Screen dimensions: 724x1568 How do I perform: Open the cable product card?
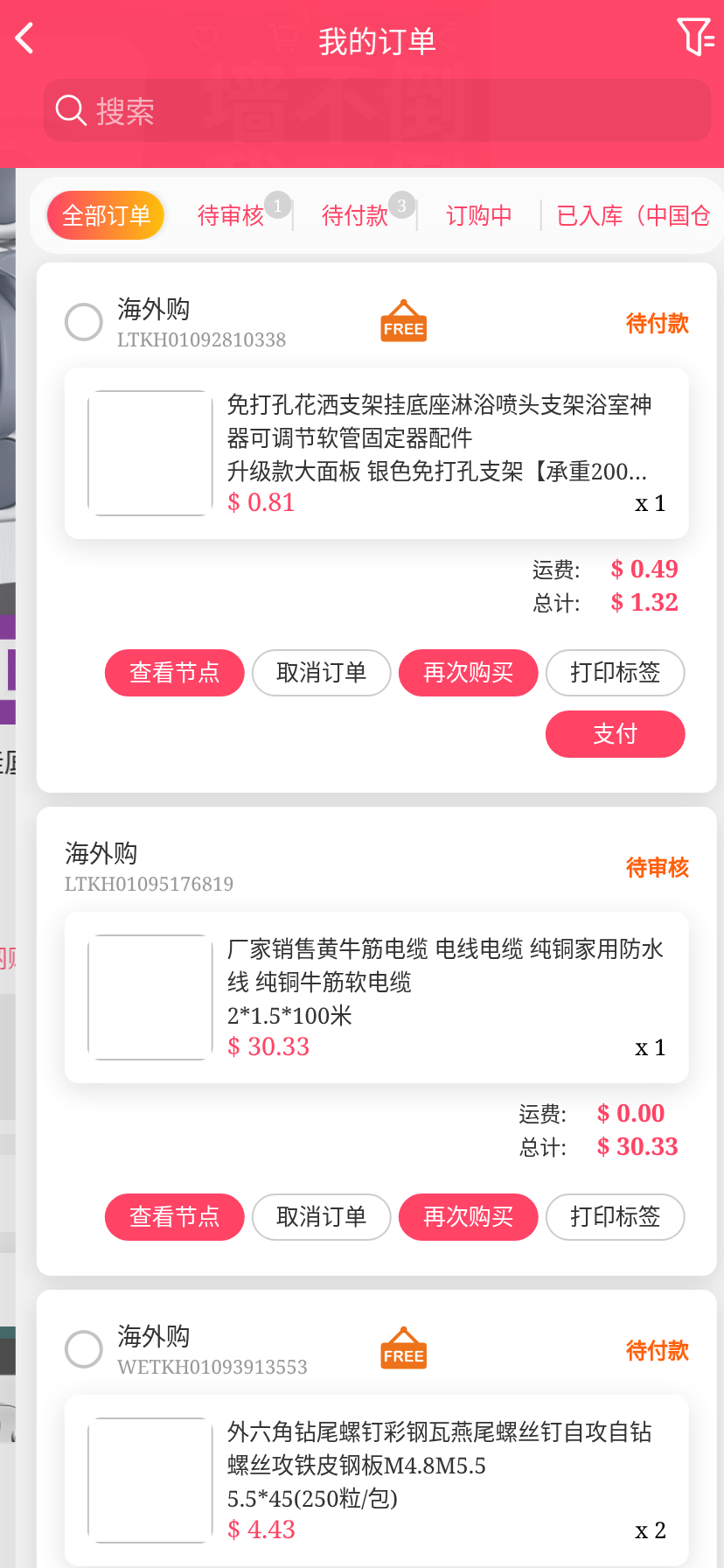coord(376,997)
